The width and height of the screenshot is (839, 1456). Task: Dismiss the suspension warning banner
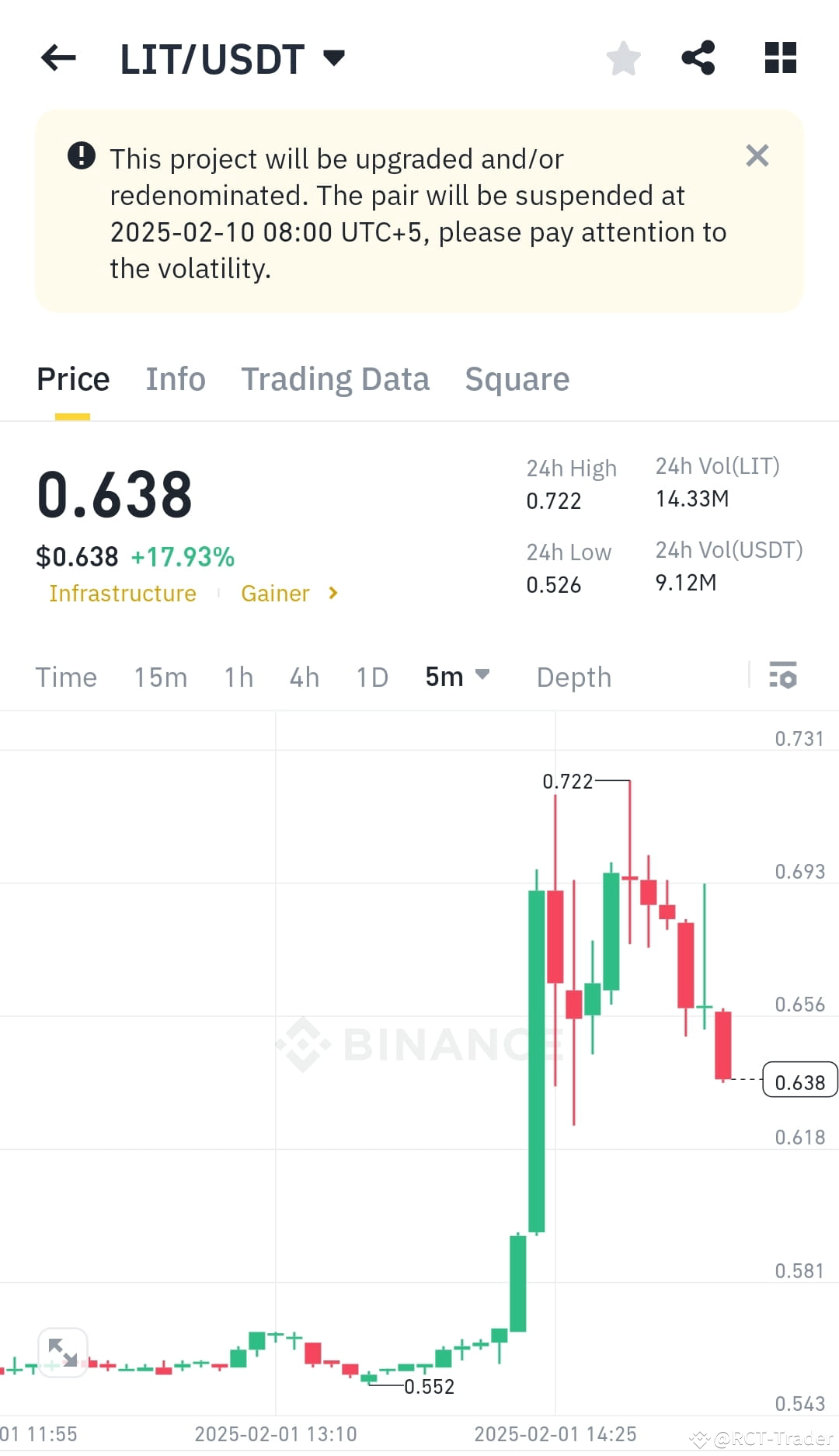coord(757,155)
